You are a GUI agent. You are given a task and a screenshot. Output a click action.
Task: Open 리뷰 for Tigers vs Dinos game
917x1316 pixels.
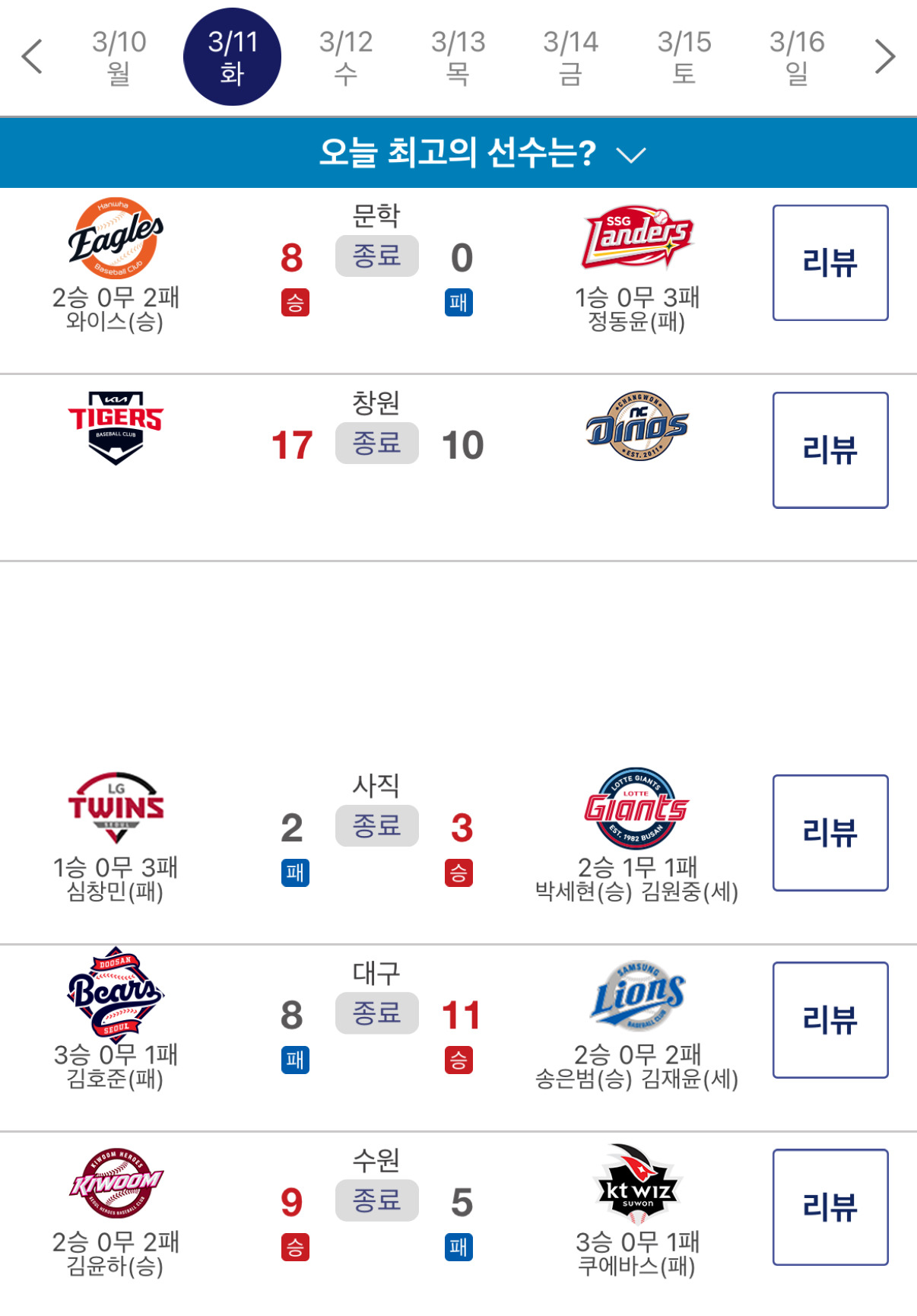click(830, 450)
